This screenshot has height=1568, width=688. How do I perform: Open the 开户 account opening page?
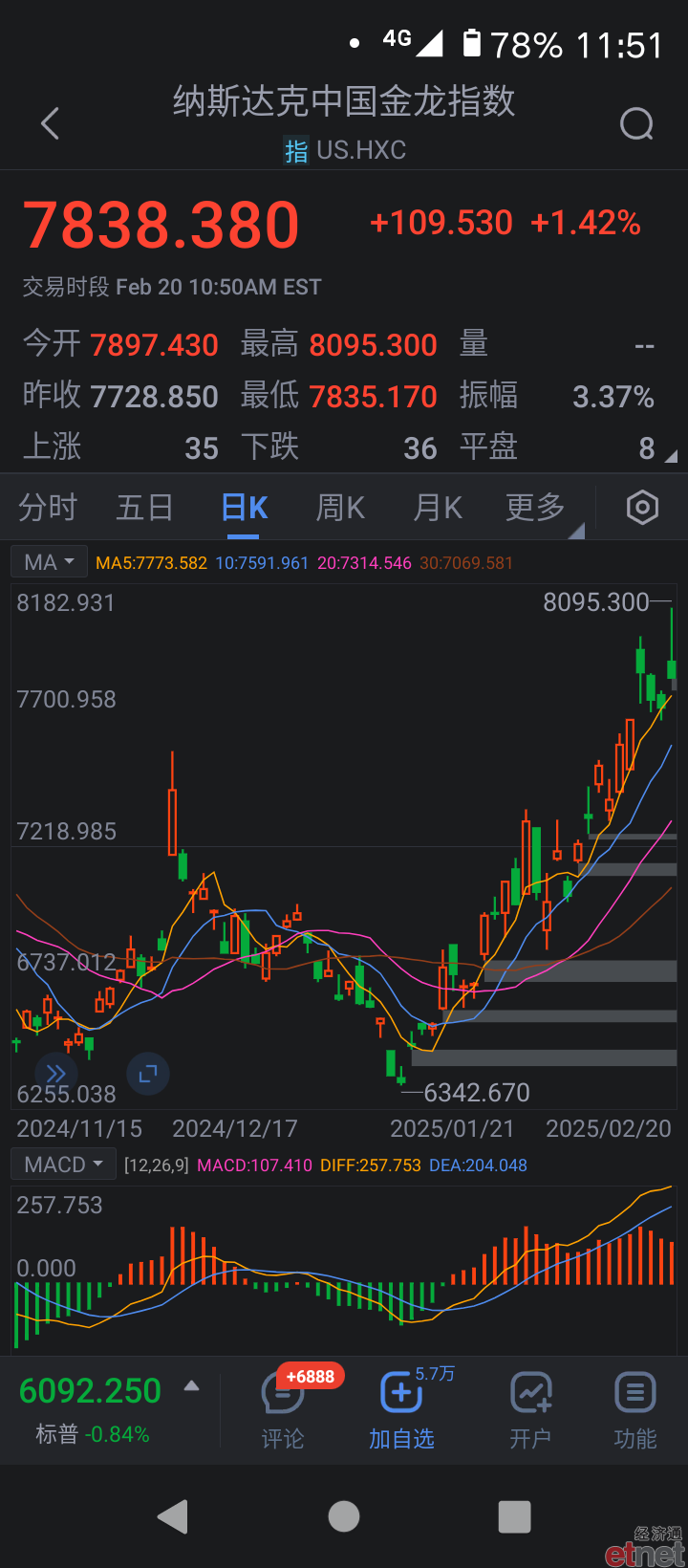(x=530, y=1411)
